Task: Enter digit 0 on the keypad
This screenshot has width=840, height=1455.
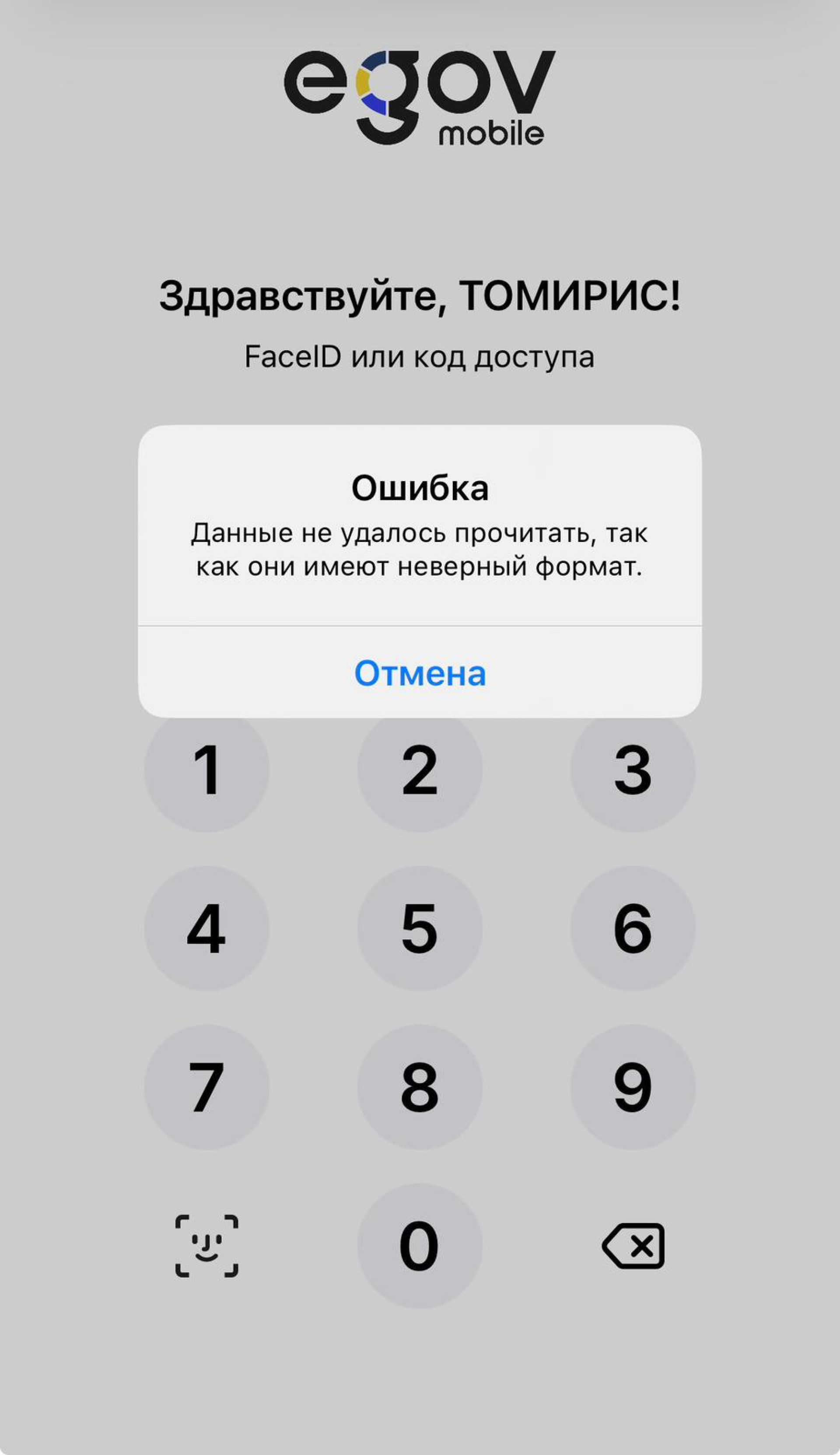Action: 420,1246
